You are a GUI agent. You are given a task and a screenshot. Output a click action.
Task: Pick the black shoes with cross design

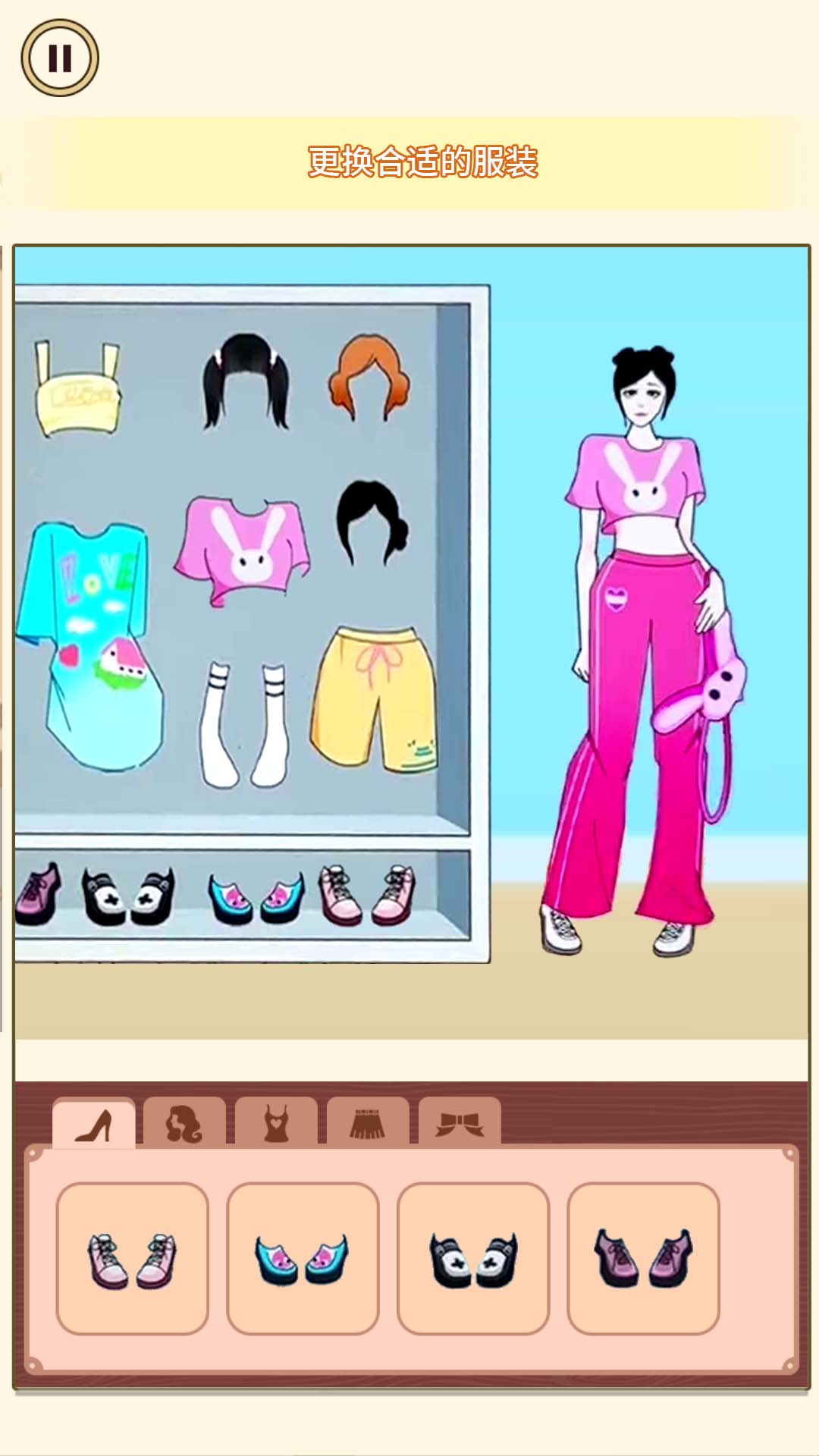pyautogui.click(x=473, y=1259)
